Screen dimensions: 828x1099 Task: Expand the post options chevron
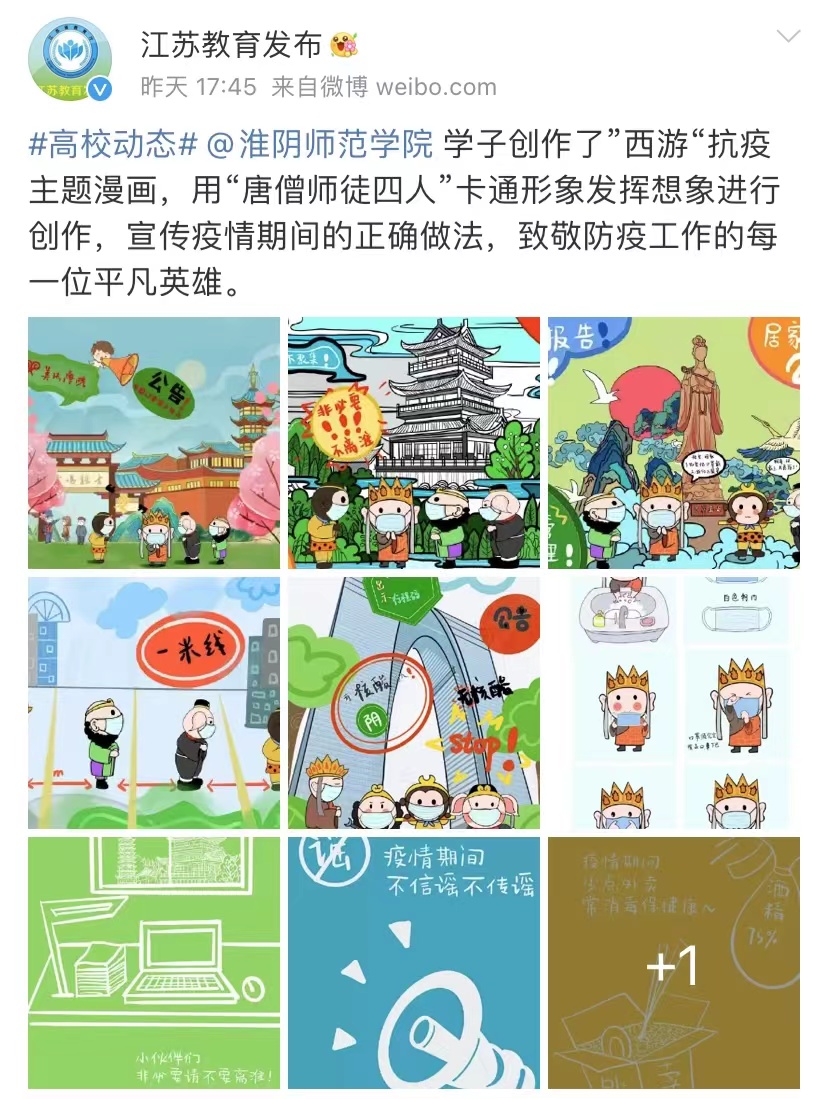coord(788,38)
